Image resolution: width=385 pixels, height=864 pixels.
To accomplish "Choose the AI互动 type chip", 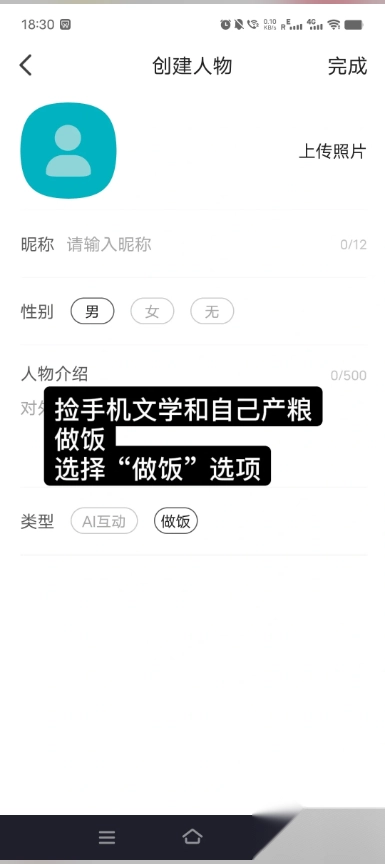I will tap(104, 521).
